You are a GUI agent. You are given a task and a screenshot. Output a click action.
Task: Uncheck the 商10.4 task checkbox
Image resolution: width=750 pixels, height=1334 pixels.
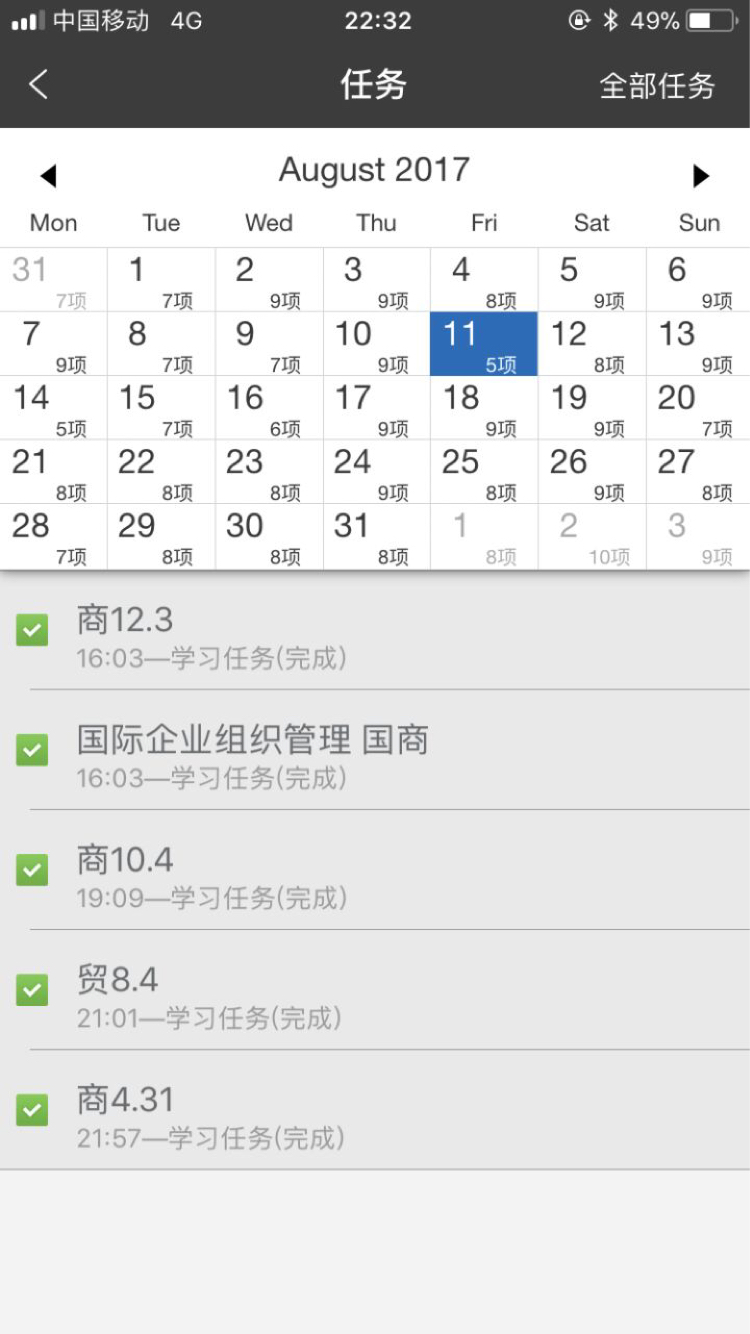tap(32, 870)
